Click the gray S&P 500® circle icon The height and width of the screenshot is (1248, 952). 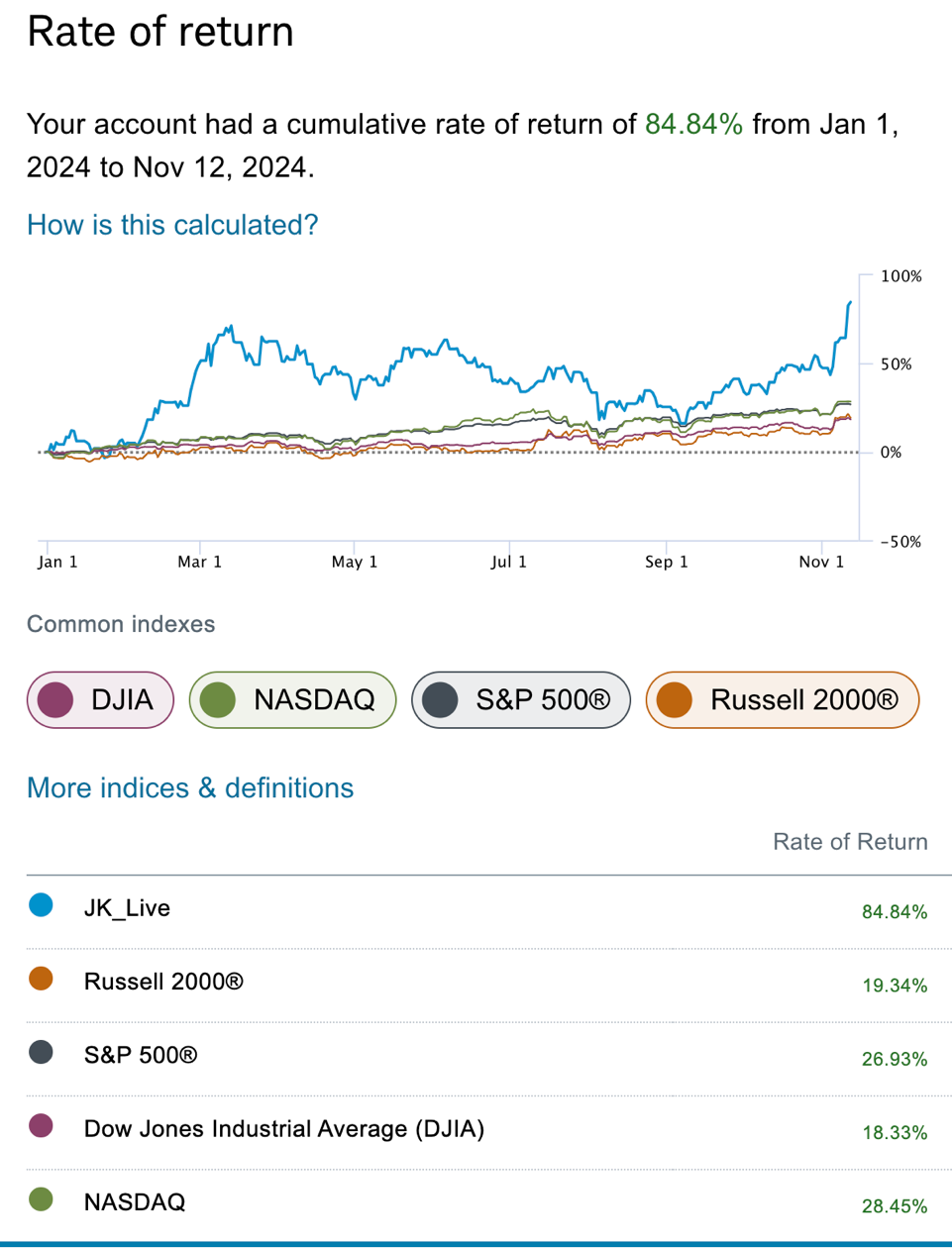(40, 1053)
